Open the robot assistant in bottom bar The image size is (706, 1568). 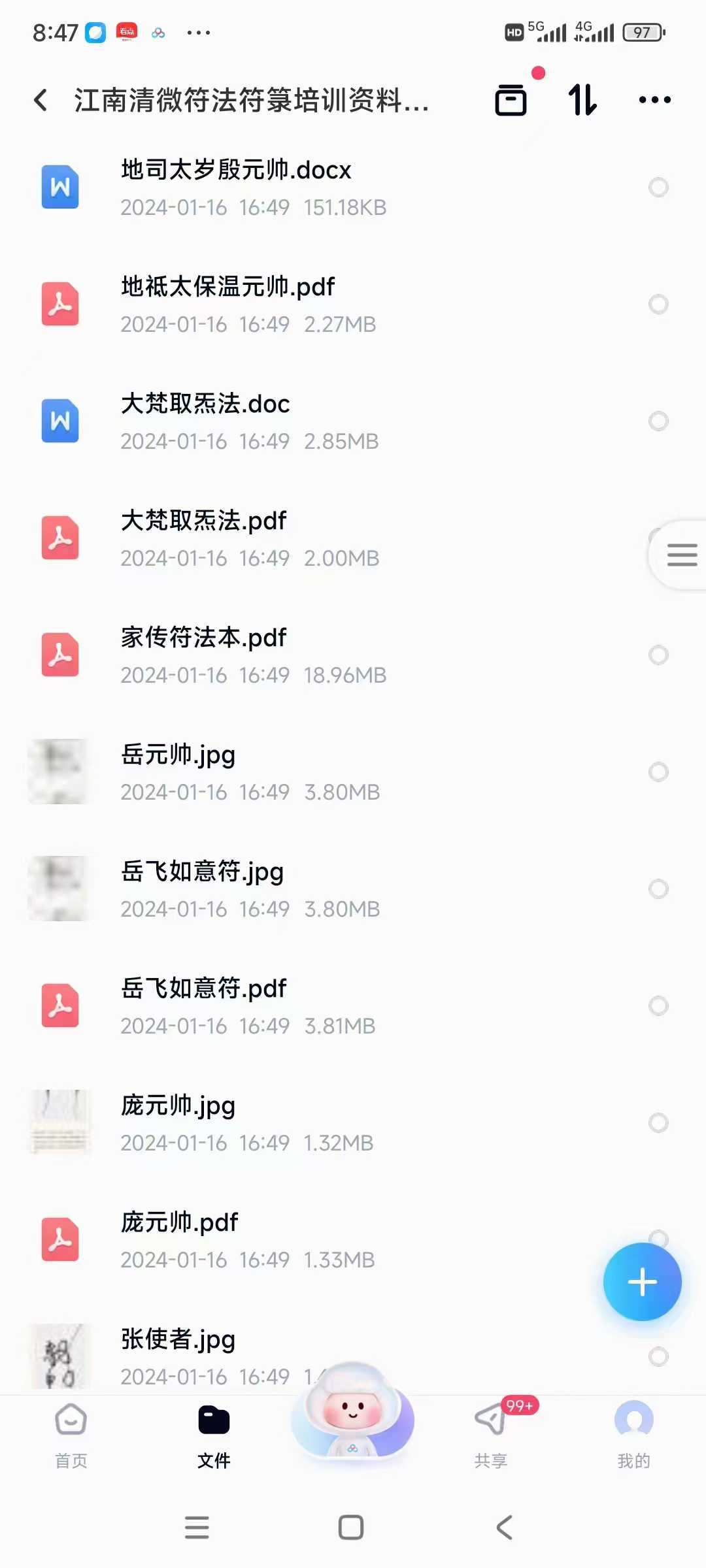point(352,1411)
